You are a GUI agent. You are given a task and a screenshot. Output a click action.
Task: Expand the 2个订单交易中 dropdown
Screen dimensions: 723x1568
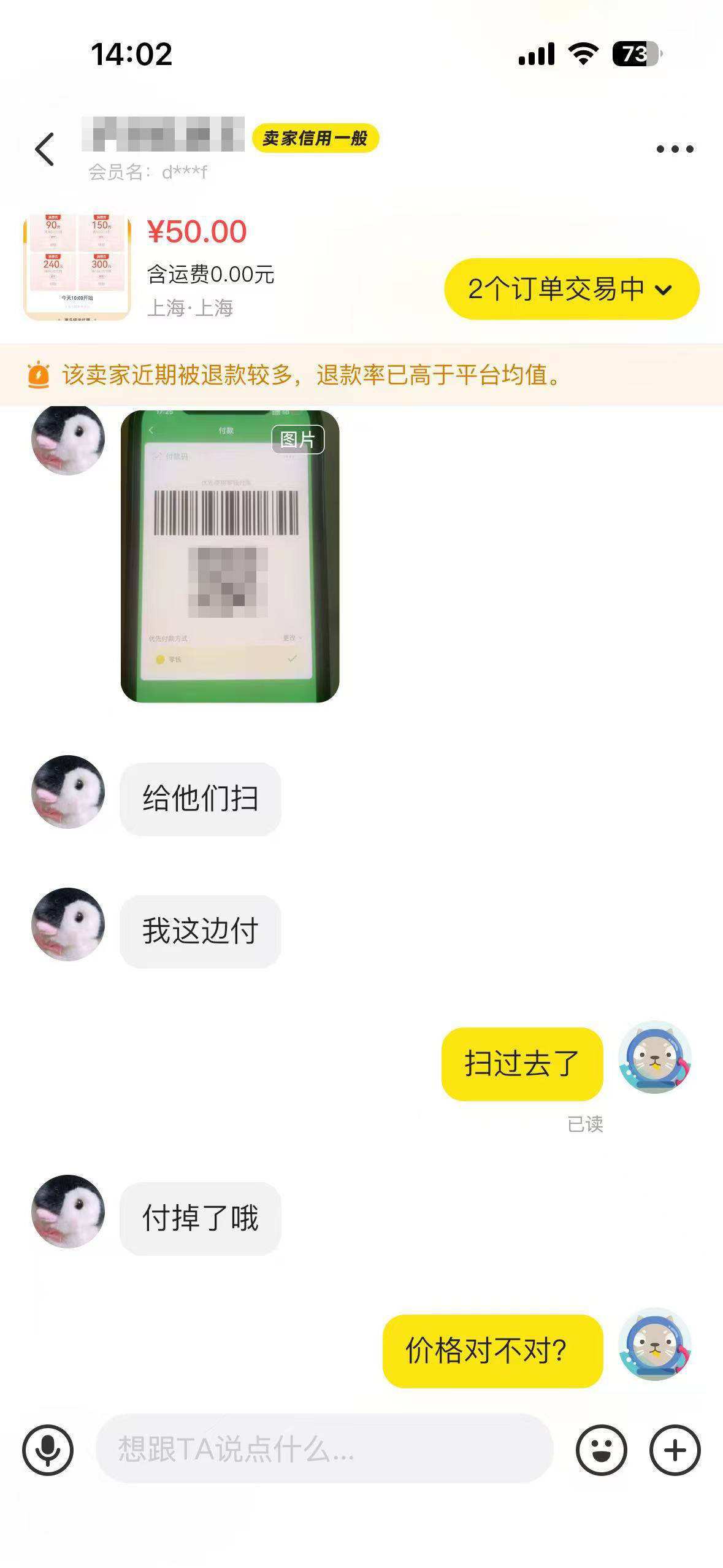click(x=572, y=289)
